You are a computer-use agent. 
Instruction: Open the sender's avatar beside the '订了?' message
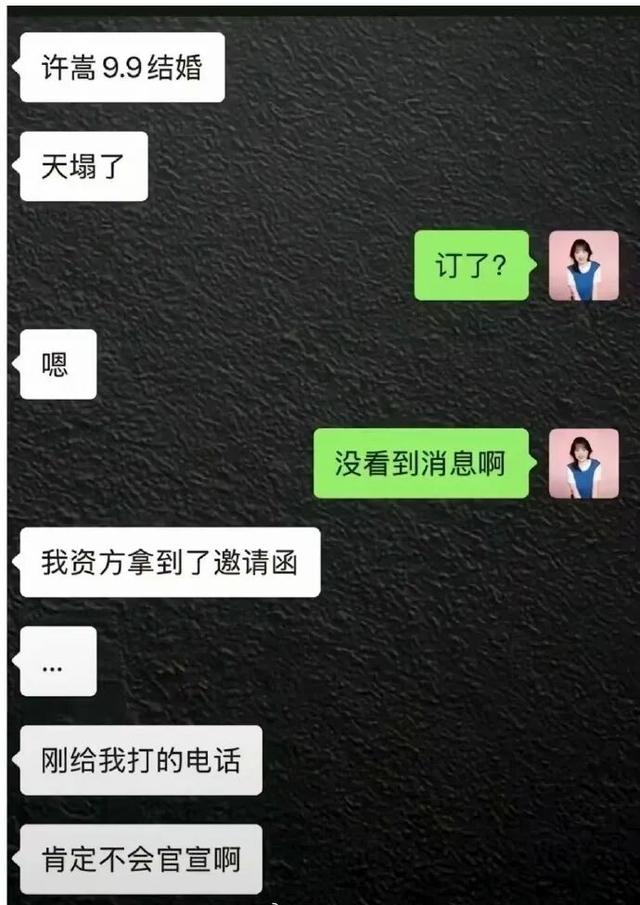(x=583, y=266)
